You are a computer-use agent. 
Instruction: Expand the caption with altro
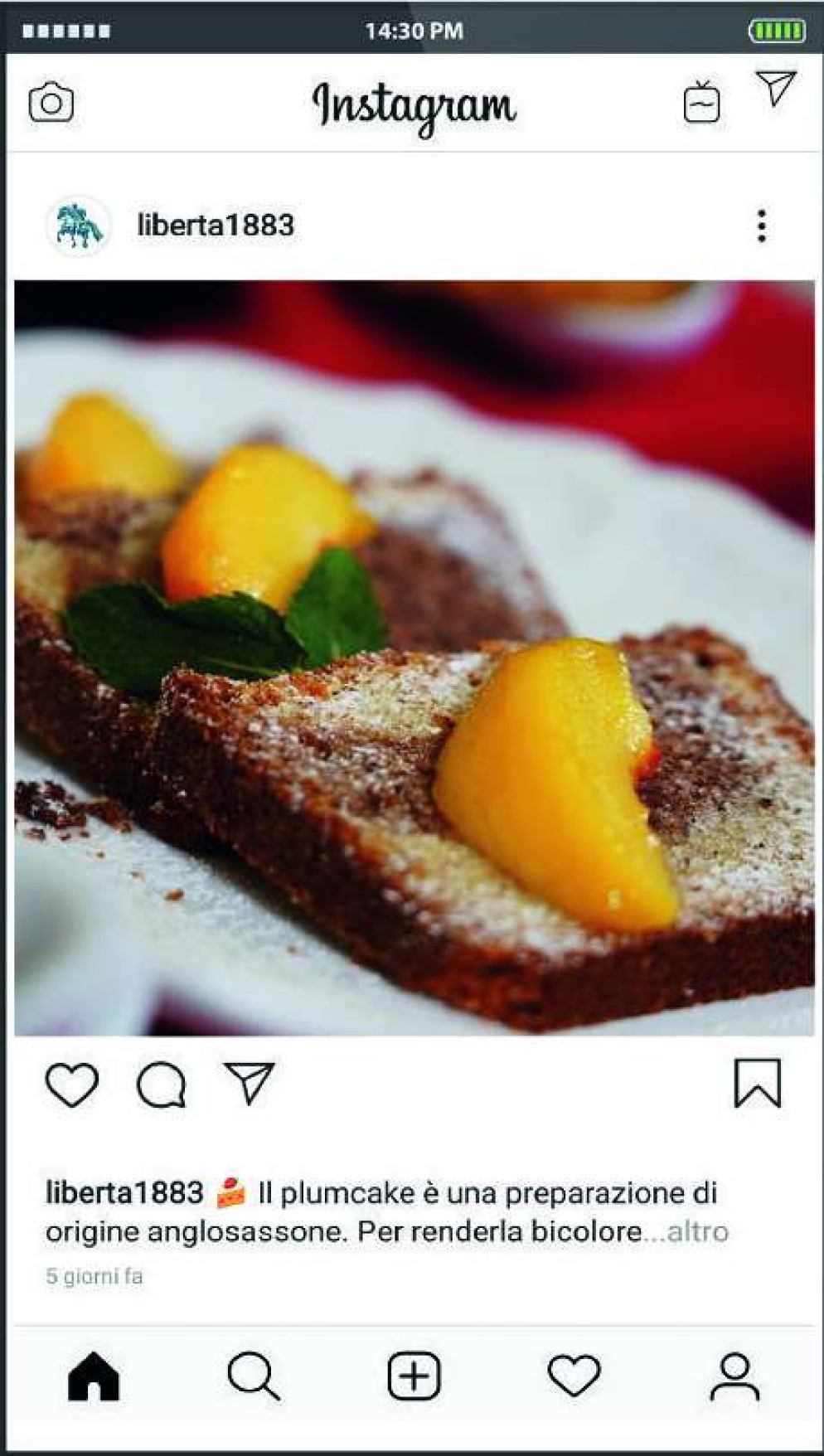[x=697, y=1231]
